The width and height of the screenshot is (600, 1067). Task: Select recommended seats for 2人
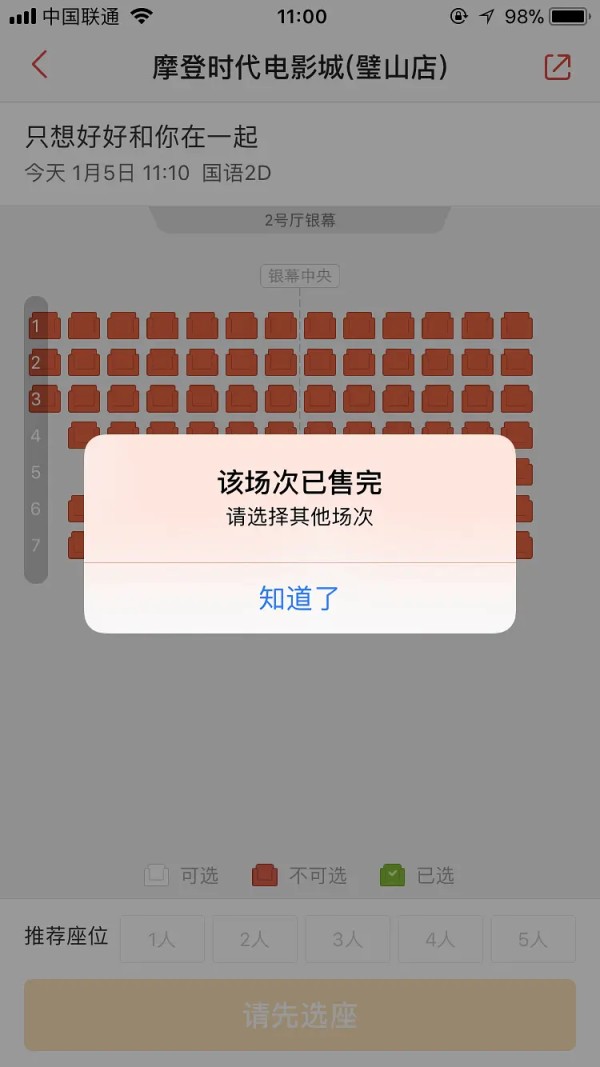tap(254, 939)
